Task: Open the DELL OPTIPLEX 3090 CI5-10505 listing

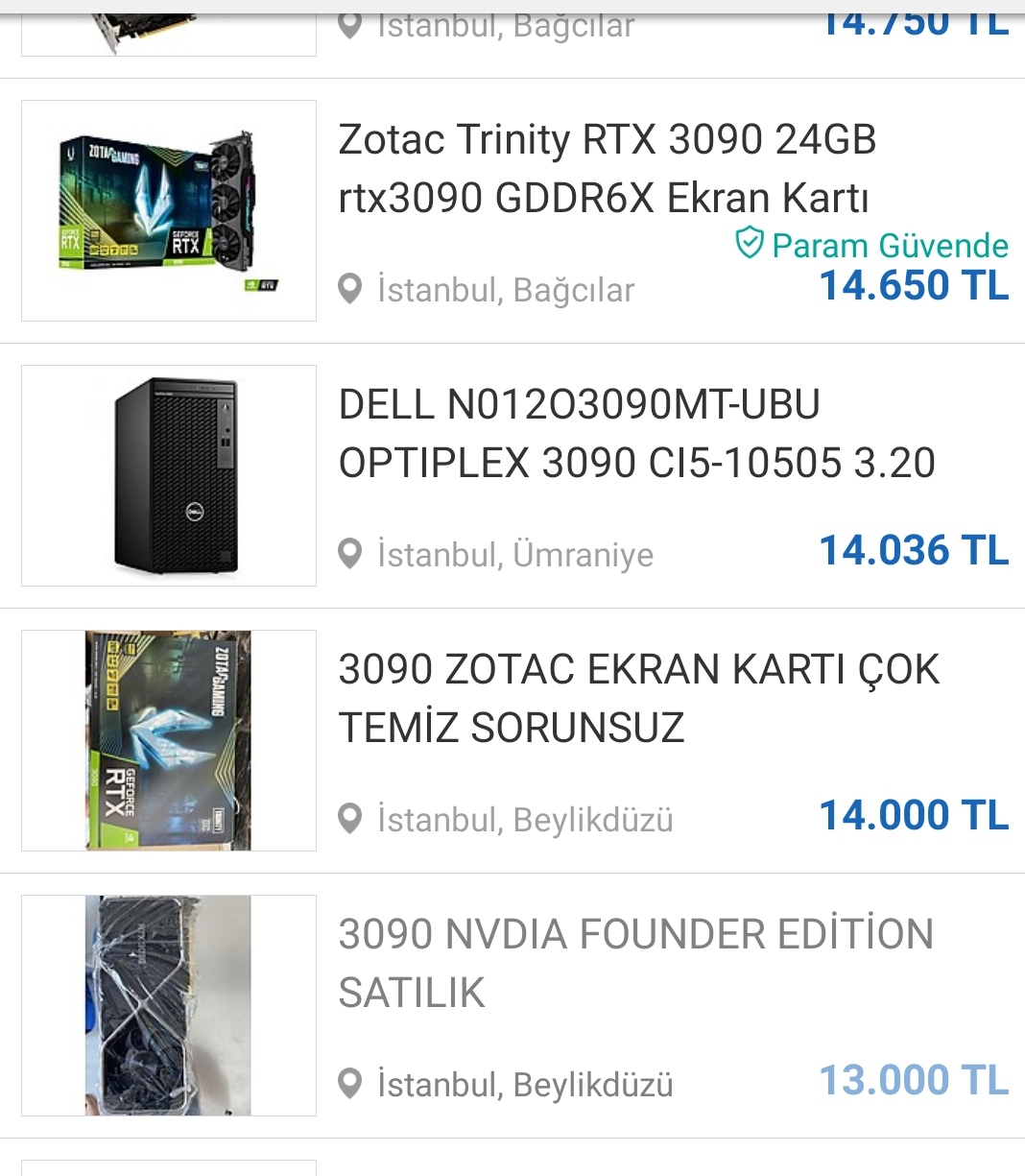Action: pos(635,434)
